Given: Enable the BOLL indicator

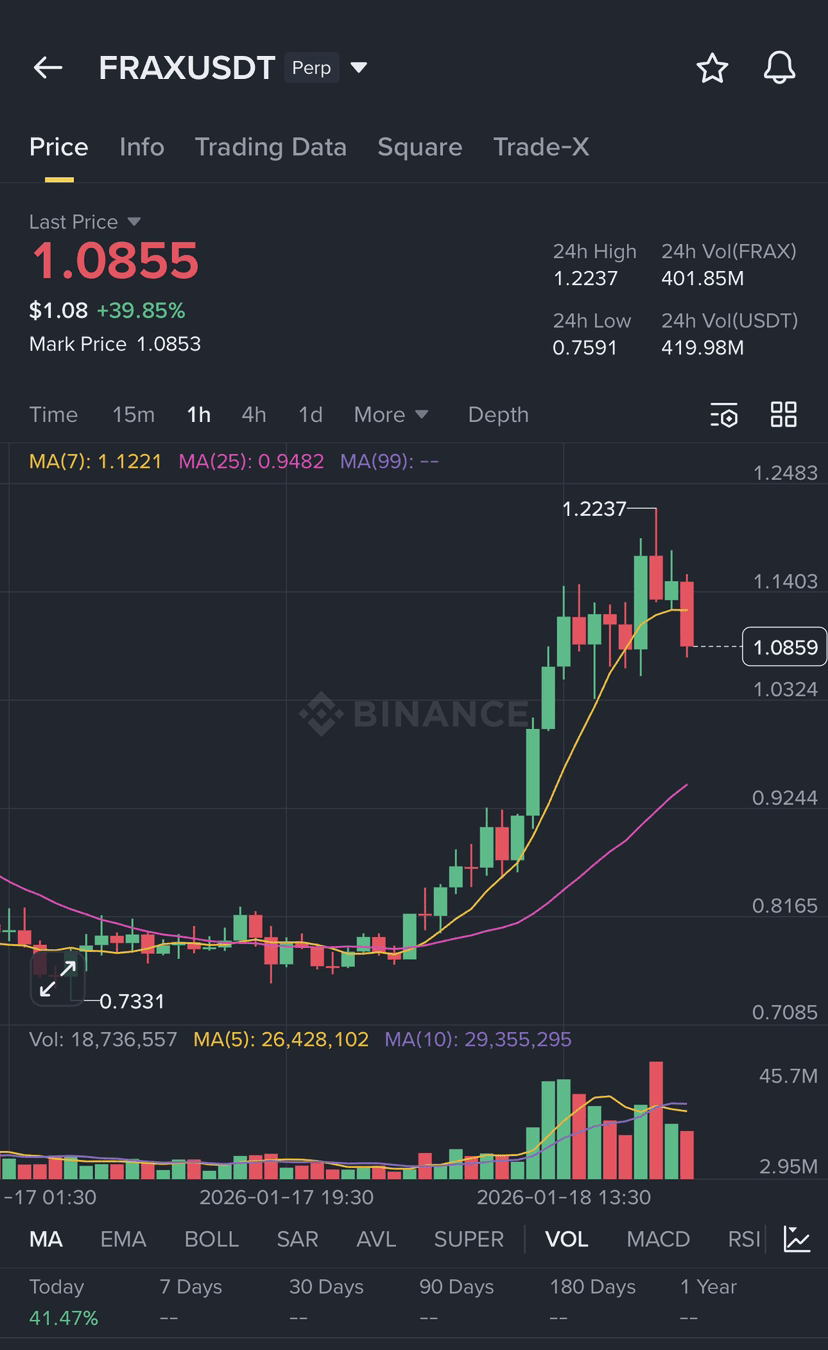Looking at the screenshot, I should click(211, 1238).
